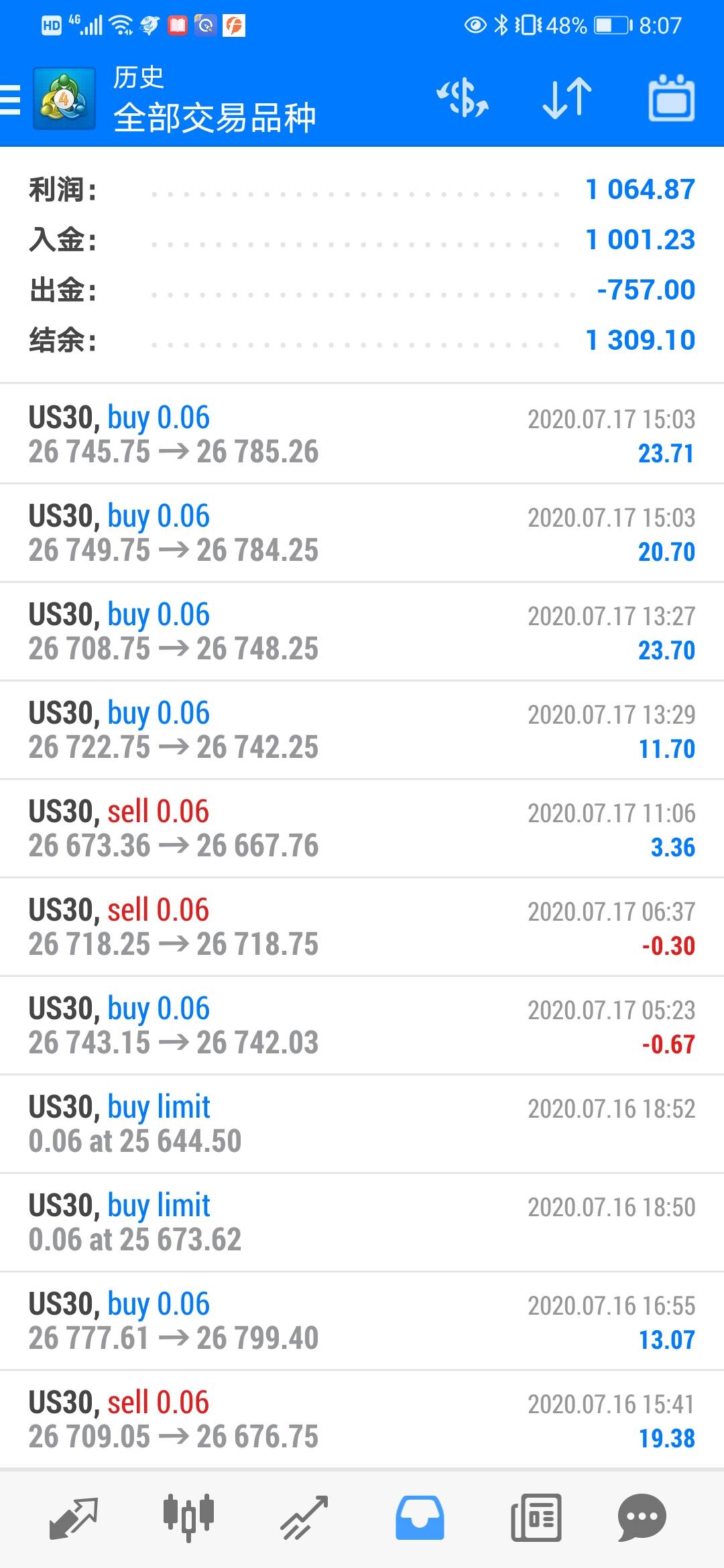Open the US30 sell trade with profit 3.36
This screenshot has width=724, height=1568.
[x=362, y=828]
